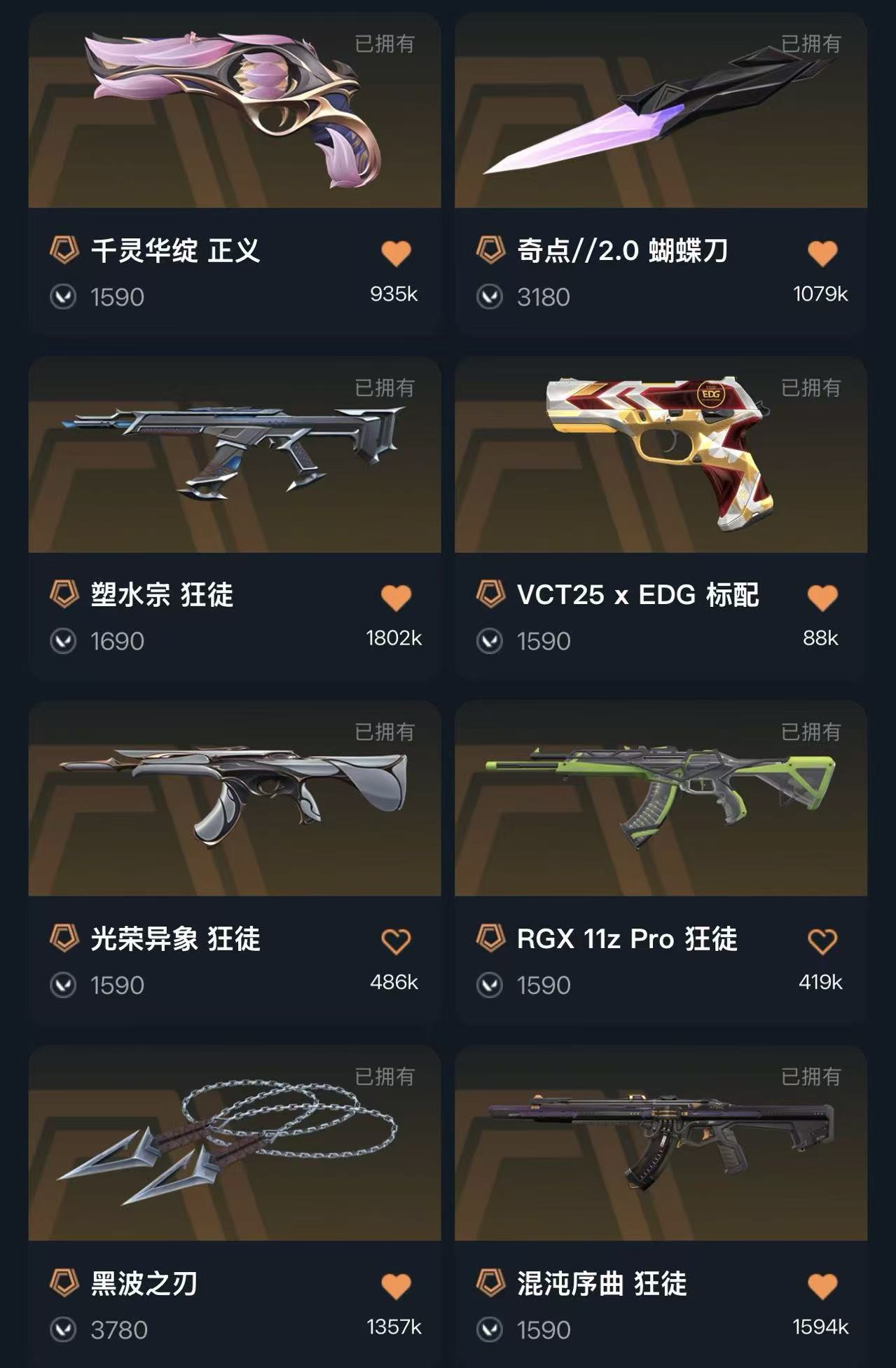
Task: Open the 黑波之刃 skin card
Action: tap(234, 1144)
